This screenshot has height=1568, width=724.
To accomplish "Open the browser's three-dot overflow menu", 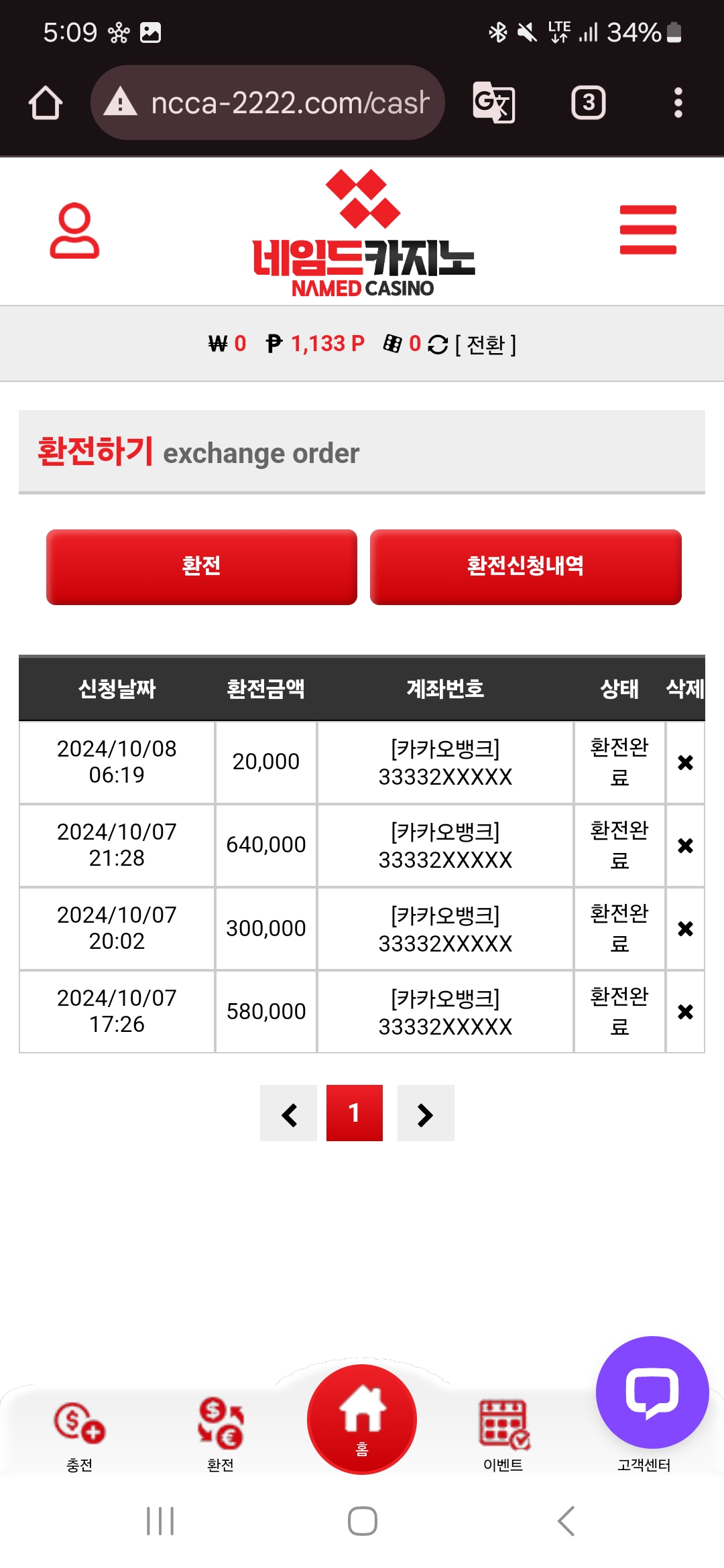I will [678, 103].
